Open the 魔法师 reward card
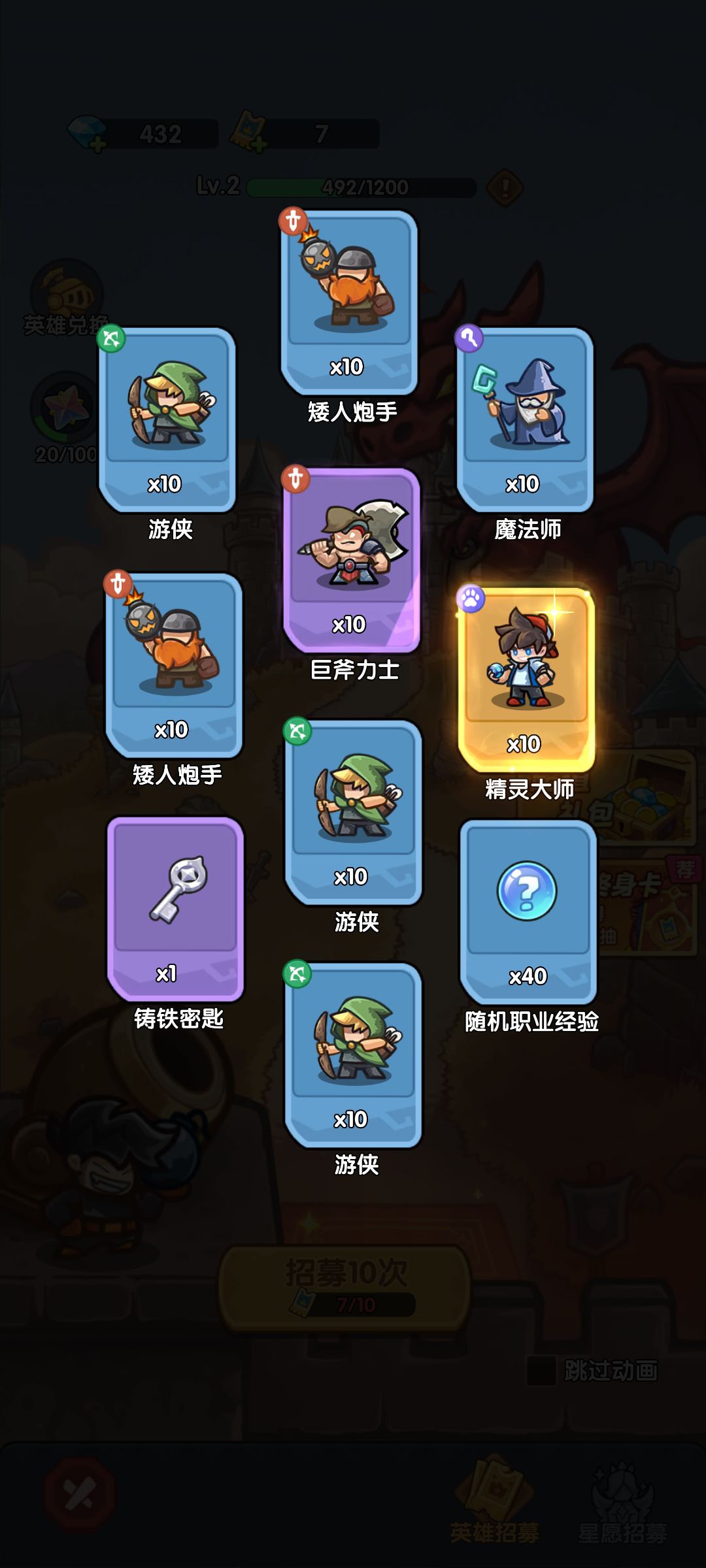This screenshot has height=1568, width=706. coord(525,420)
